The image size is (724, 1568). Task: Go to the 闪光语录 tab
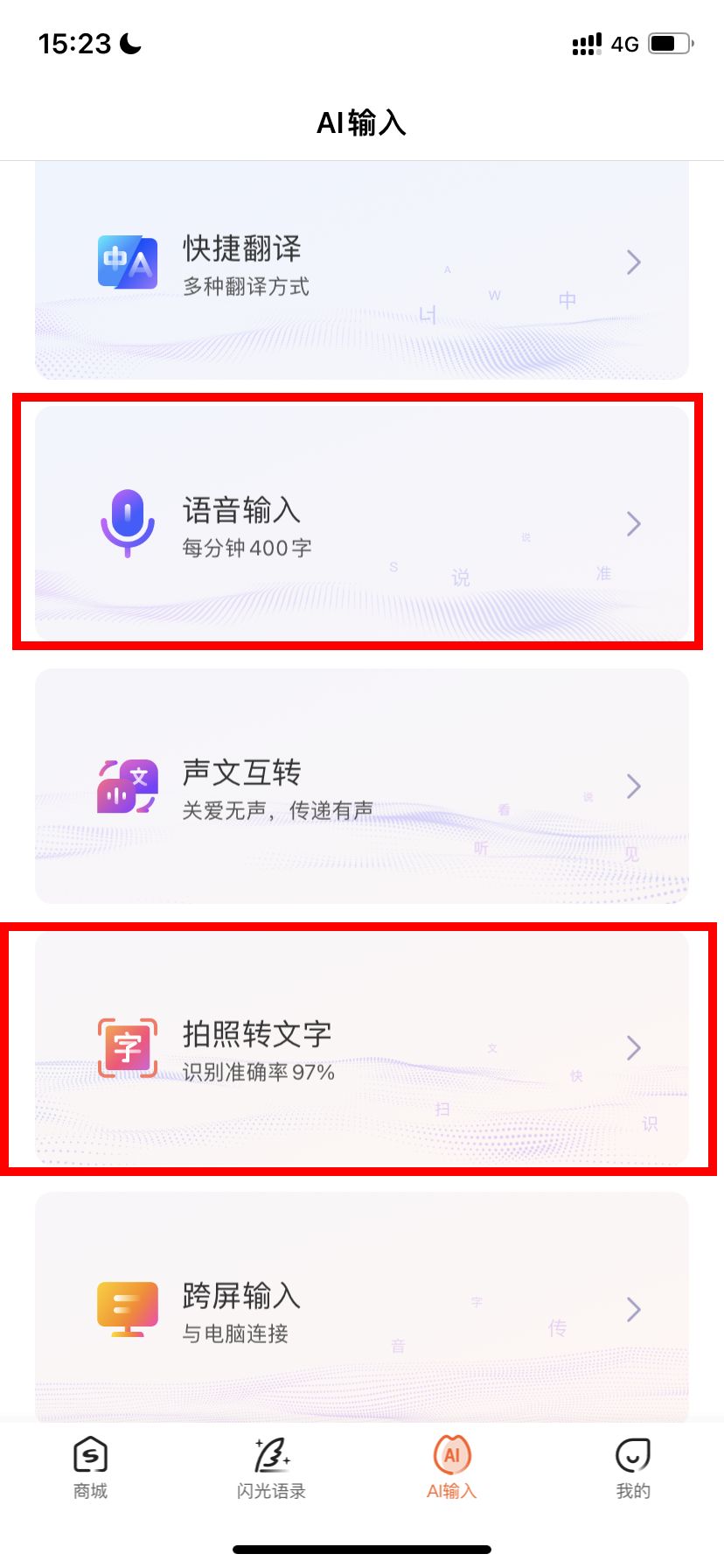click(x=271, y=1468)
